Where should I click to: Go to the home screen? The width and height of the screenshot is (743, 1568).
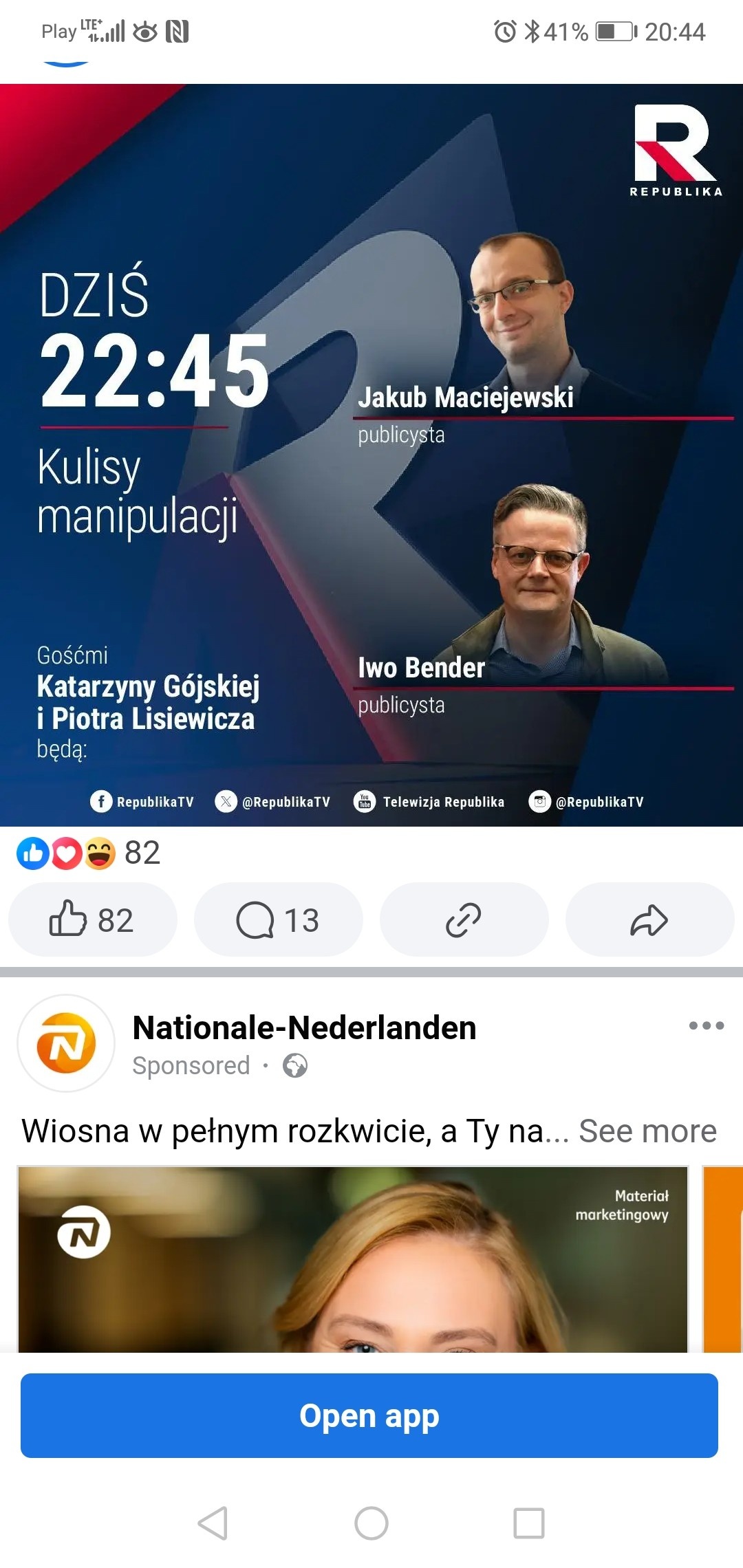click(371, 1523)
